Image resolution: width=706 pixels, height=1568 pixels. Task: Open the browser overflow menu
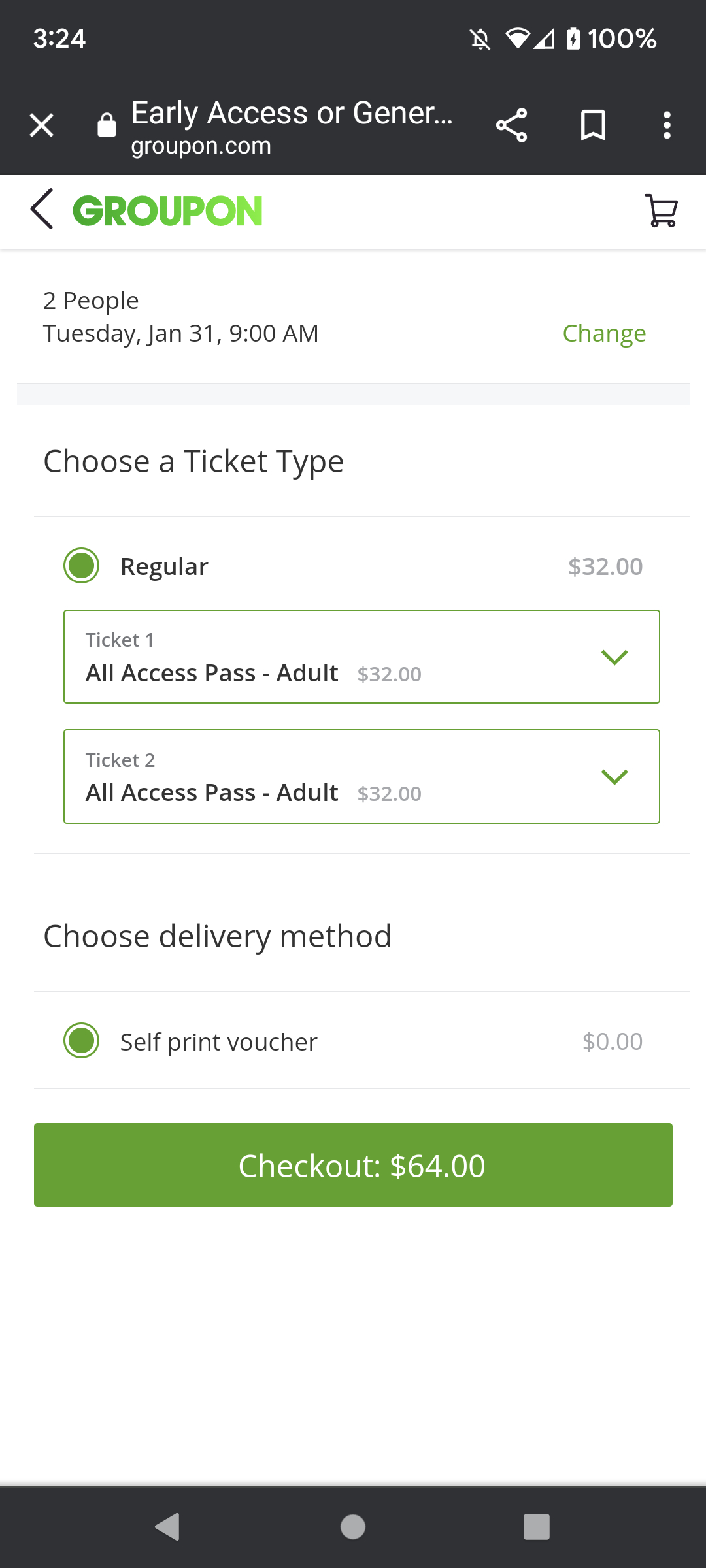tap(667, 125)
